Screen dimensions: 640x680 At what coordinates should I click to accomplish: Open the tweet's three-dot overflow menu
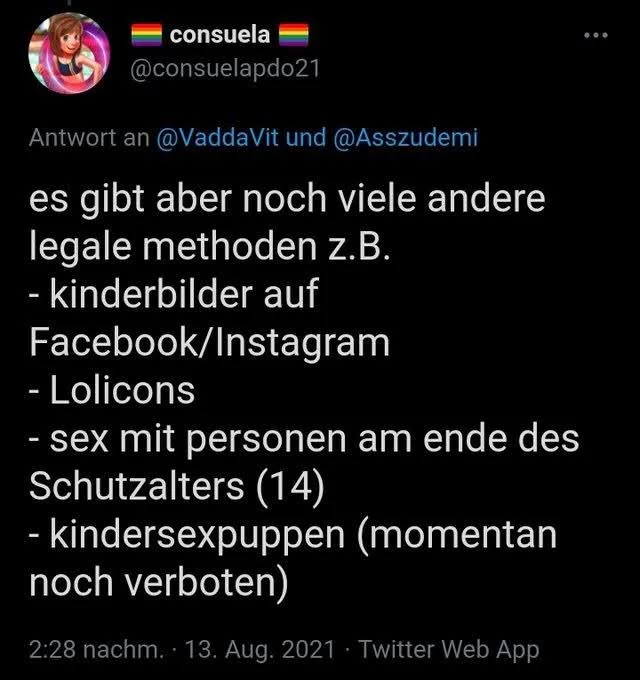[595, 36]
